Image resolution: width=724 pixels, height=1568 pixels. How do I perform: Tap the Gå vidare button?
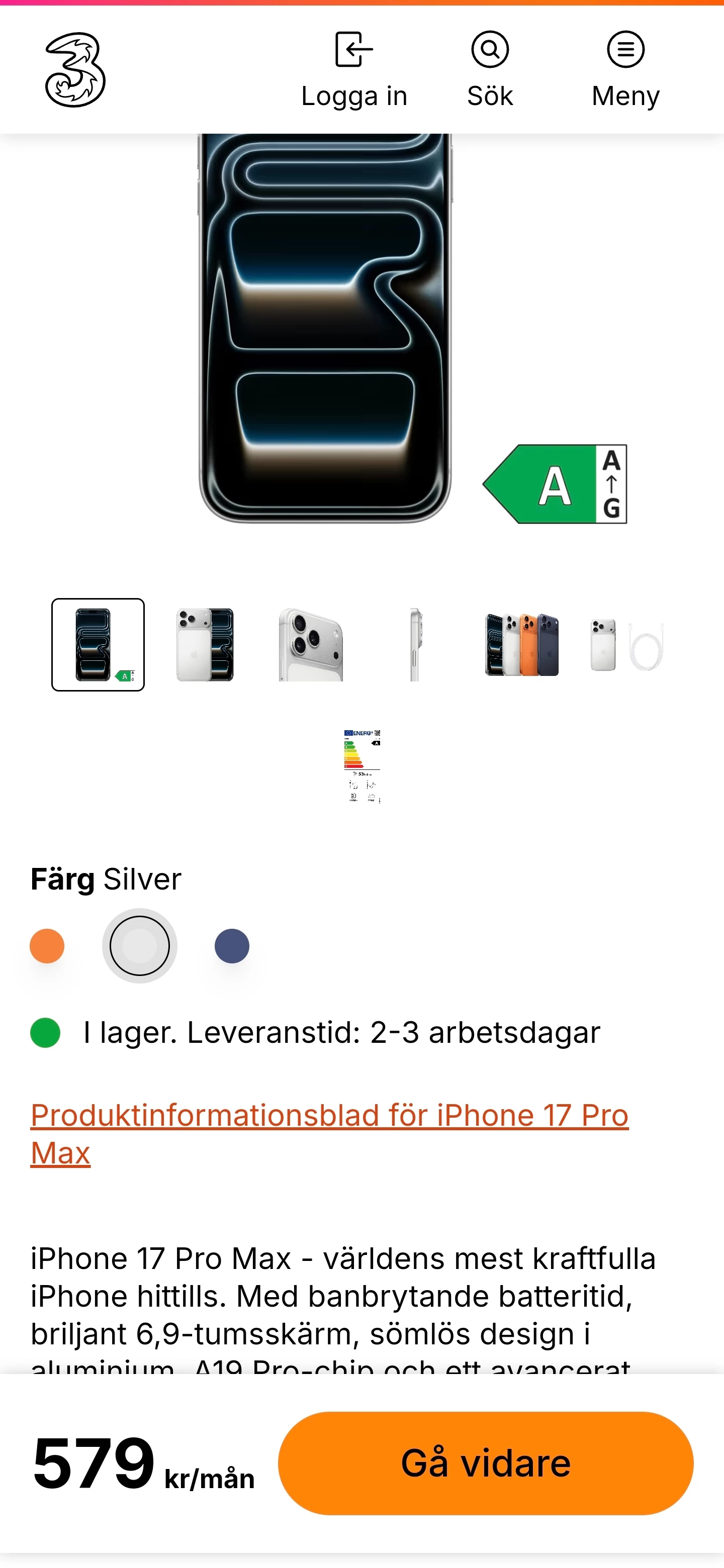pyautogui.click(x=485, y=1462)
